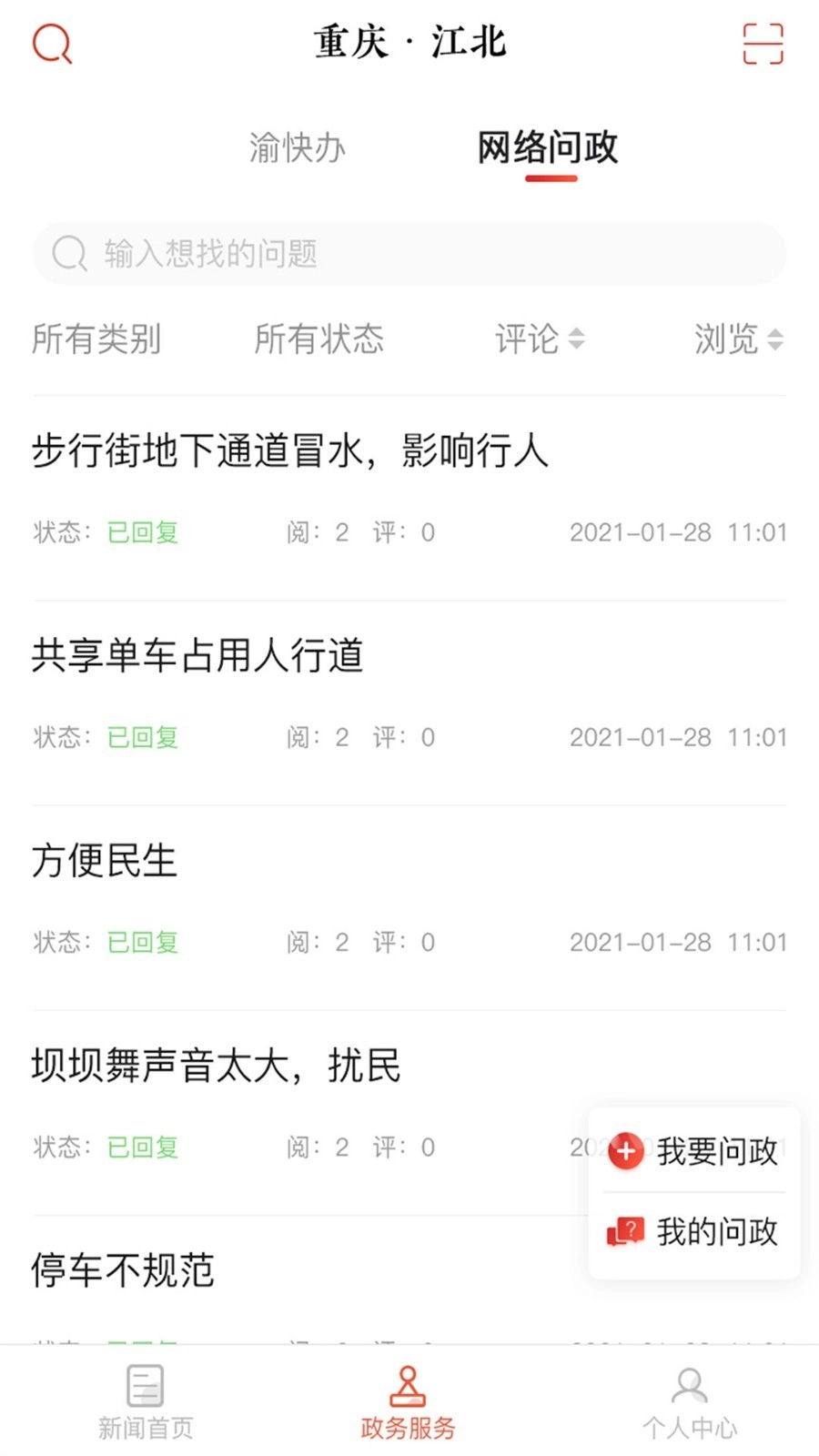Toggle sort order on the 浏览 column

773,339
